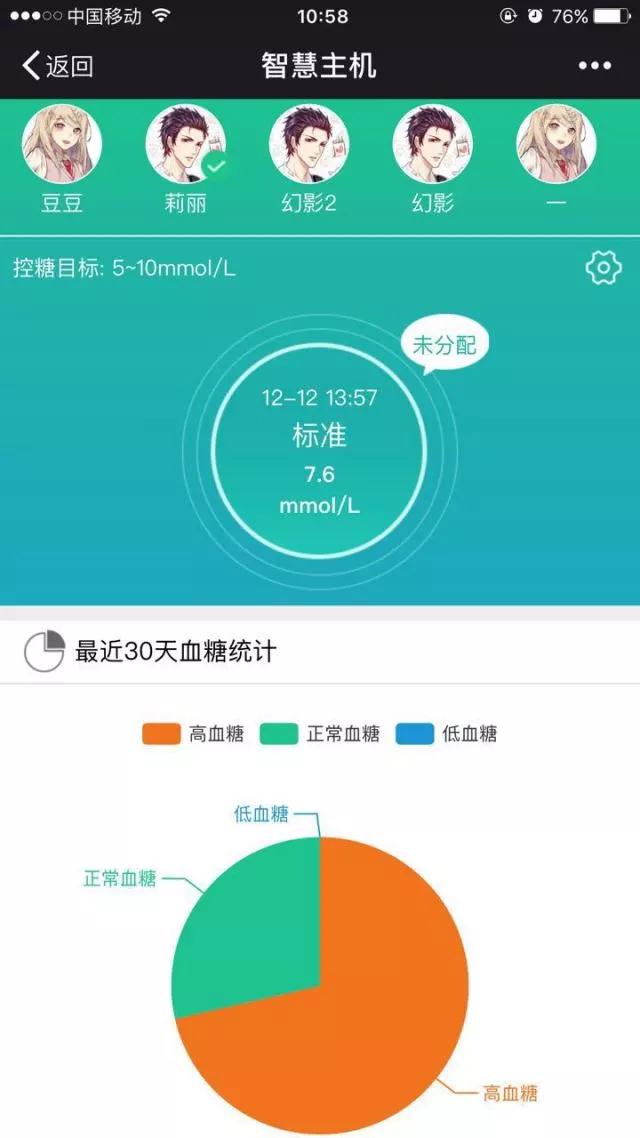Open glucose target settings gear

(x=603, y=268)
